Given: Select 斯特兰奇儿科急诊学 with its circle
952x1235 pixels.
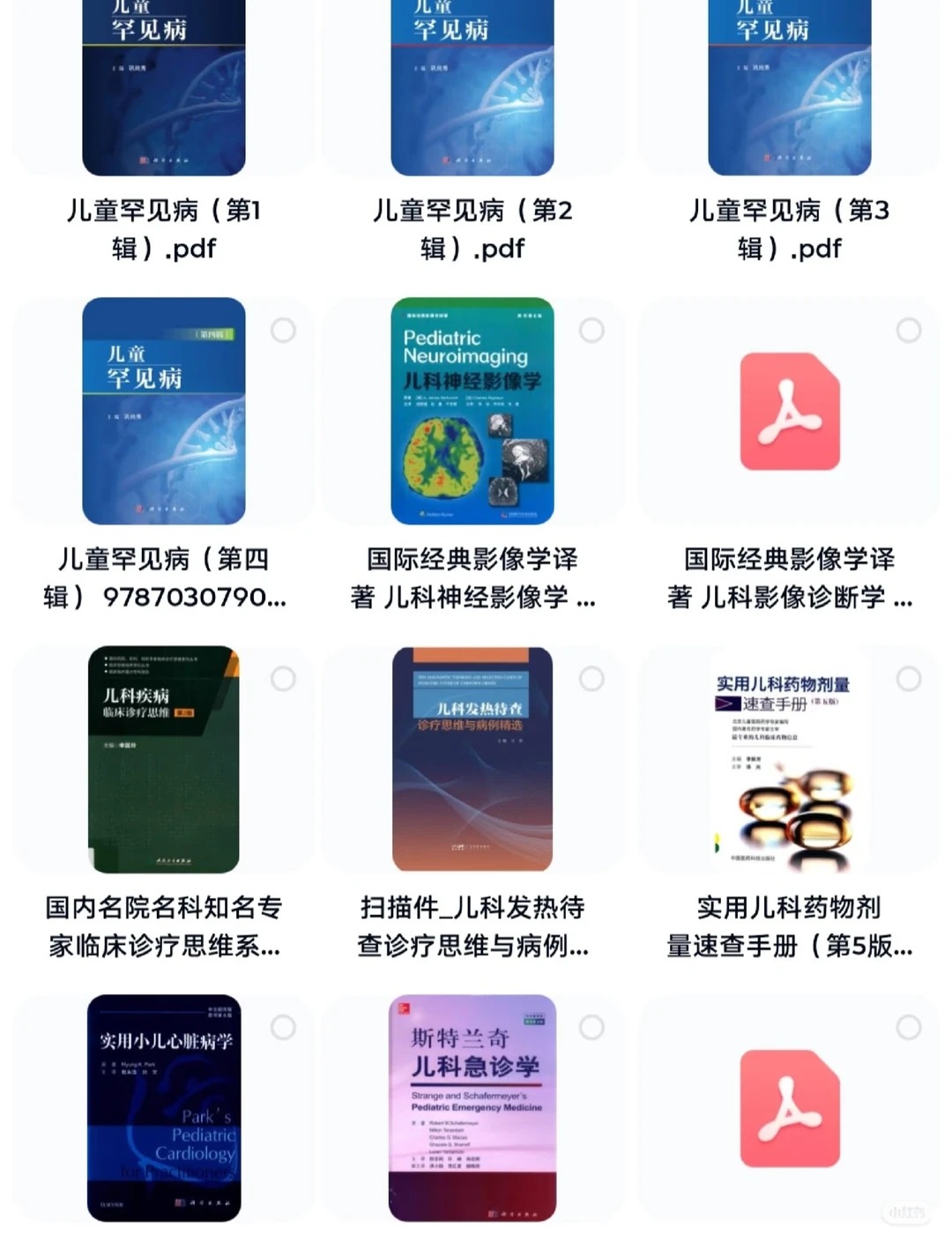Looking at the screenshot, I should pyautogui.click(x=591, y=1027).
